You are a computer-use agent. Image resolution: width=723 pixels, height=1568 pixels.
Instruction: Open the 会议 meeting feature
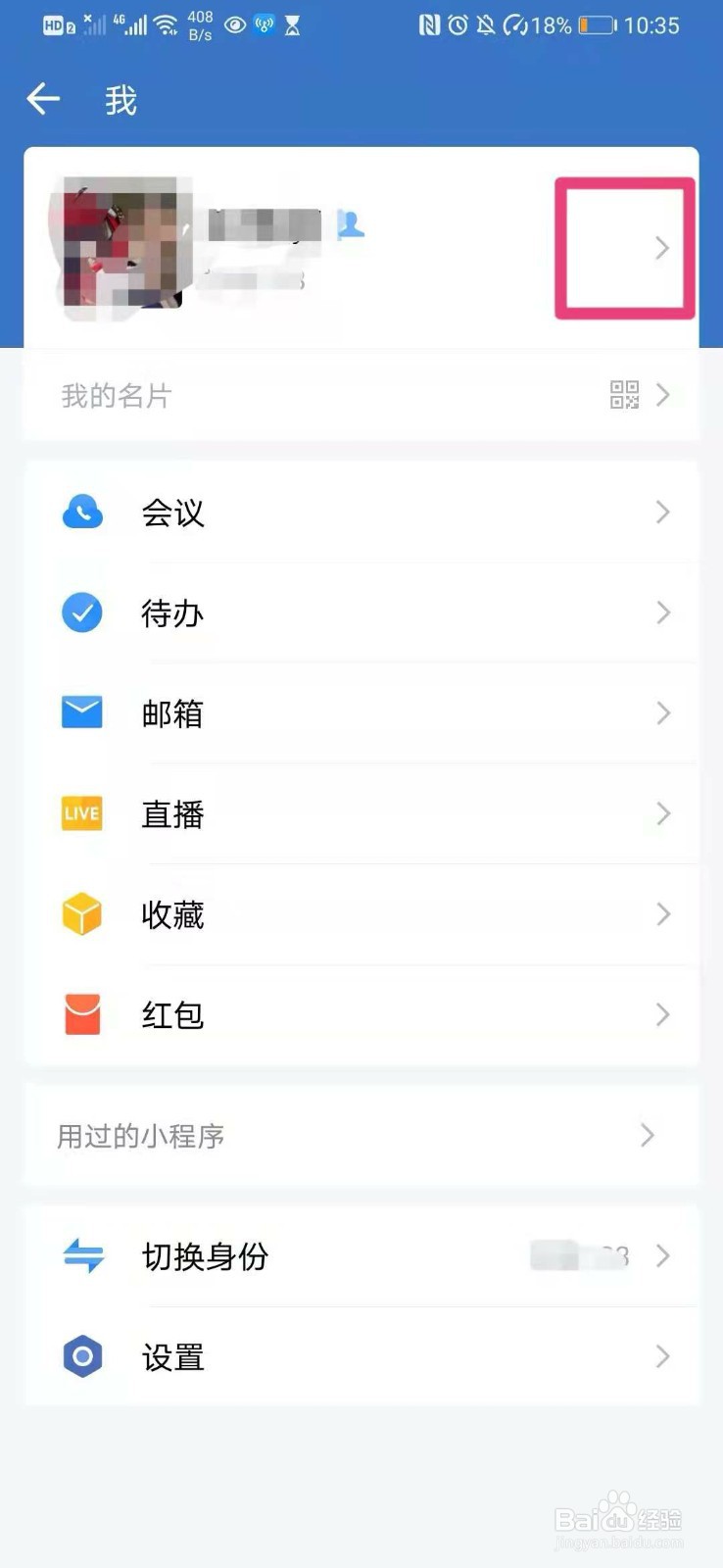[x=82, y=512]
